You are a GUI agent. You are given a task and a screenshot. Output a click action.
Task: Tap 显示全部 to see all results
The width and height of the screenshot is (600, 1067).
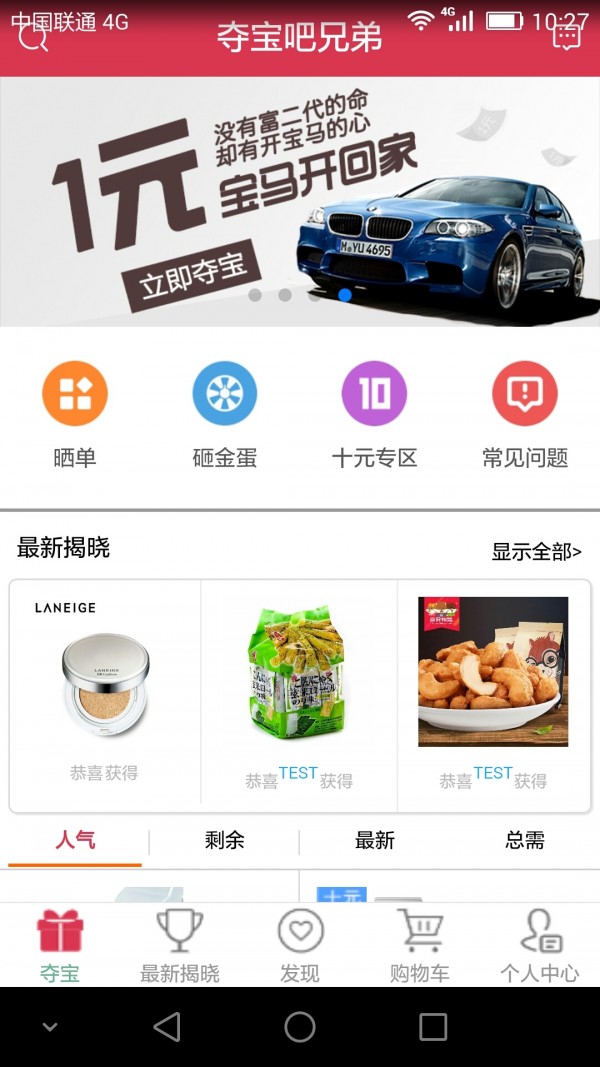pos(536,551)
